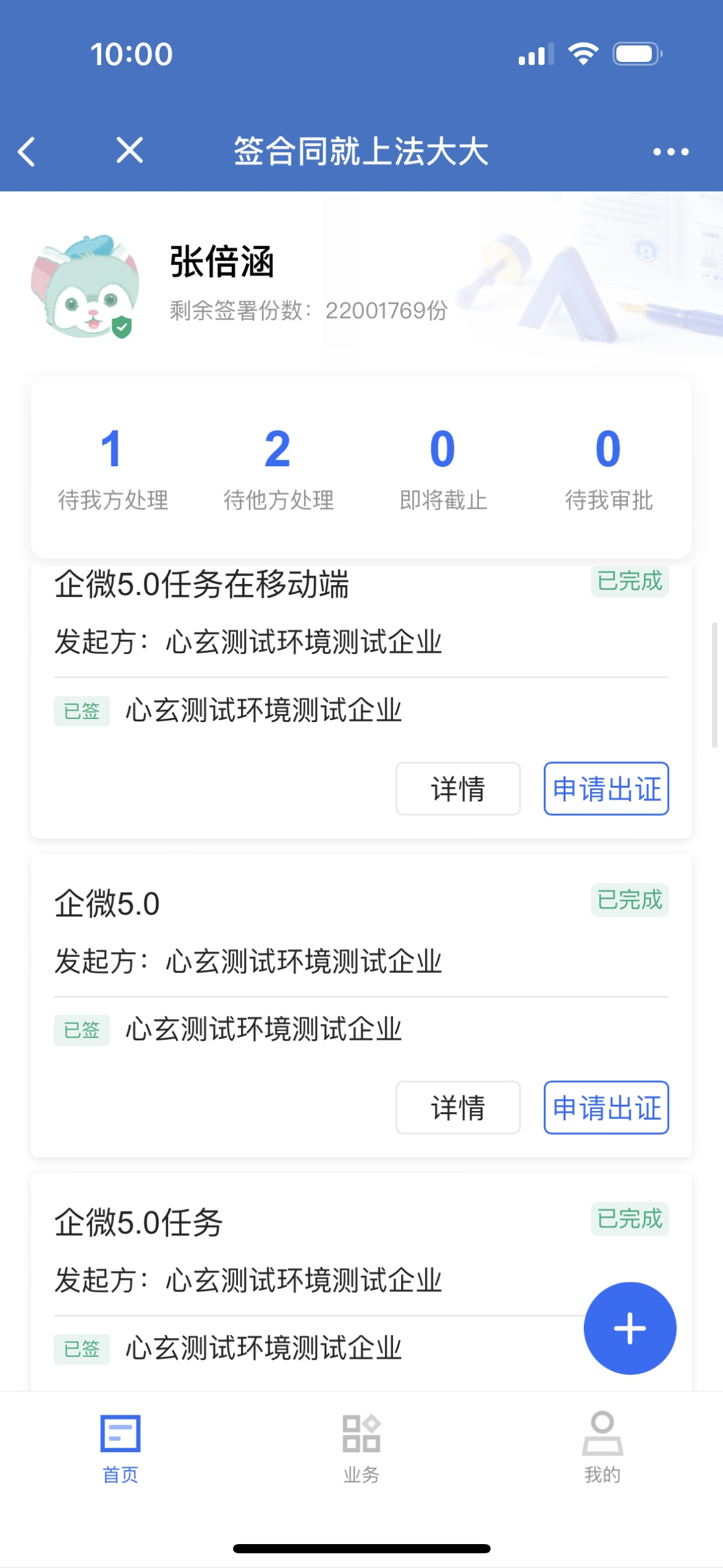Tap the blue plus floating button

630,1329
